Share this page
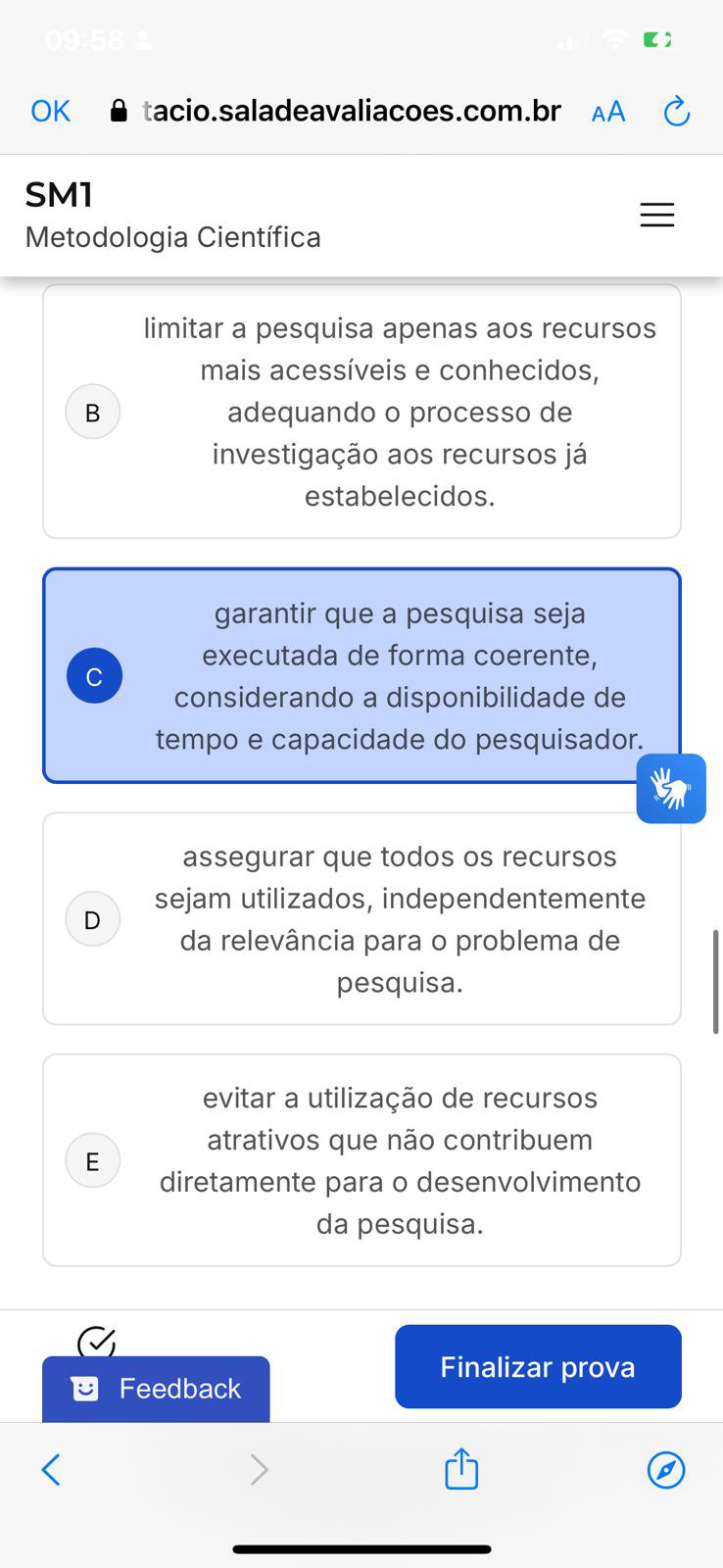 (x=461, y=1469)
